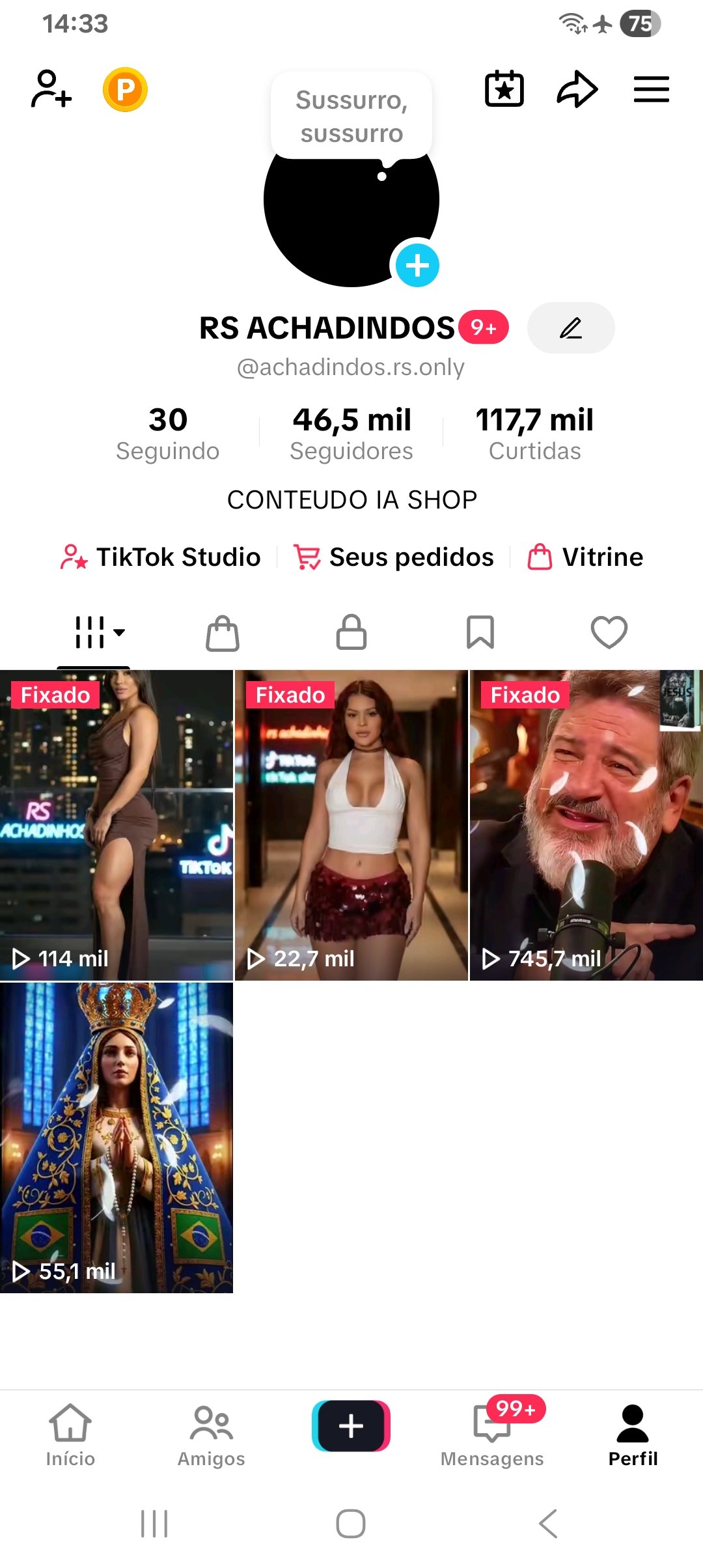View the Seguindo list
This screenshot has height=1568, width=703.
pos(168,433)
